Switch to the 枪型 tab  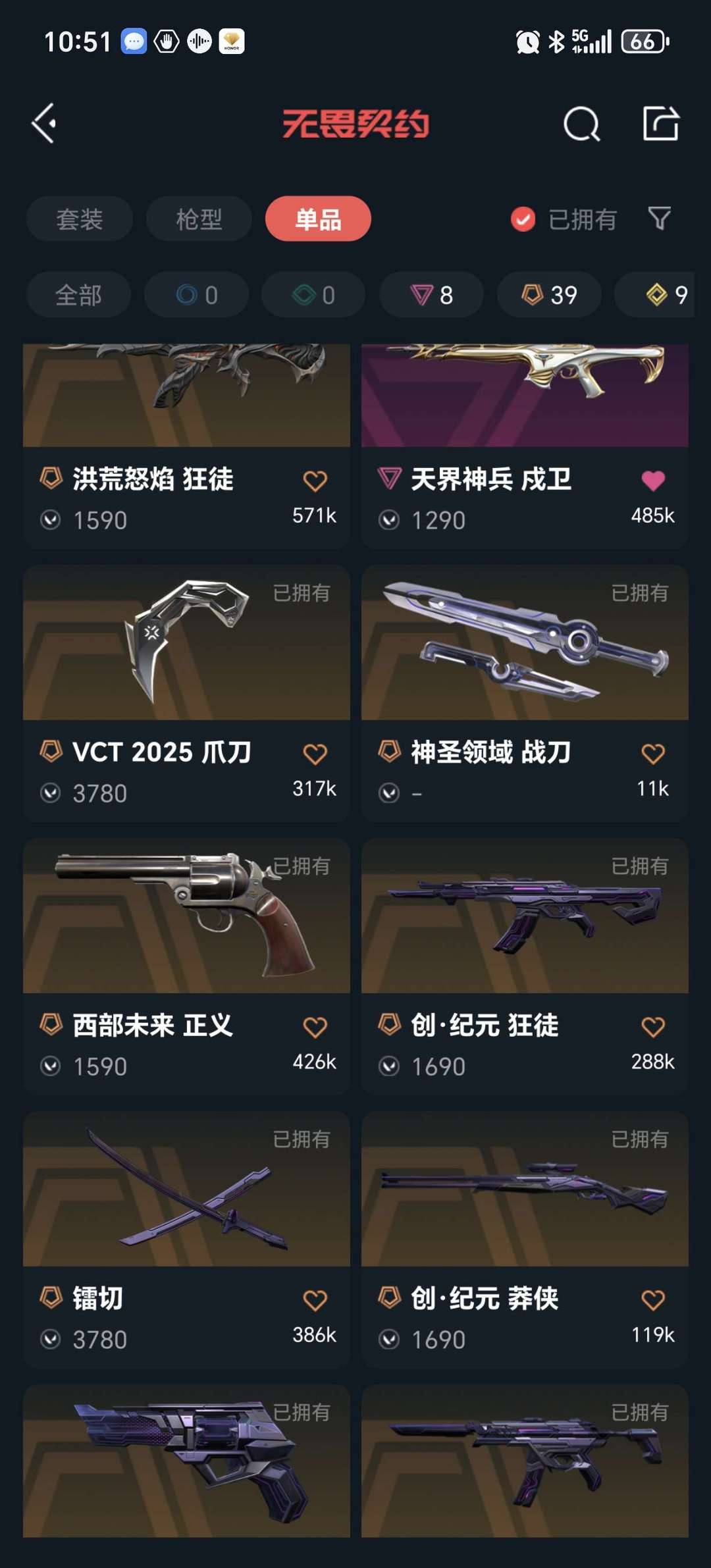[x=199, y=219]
